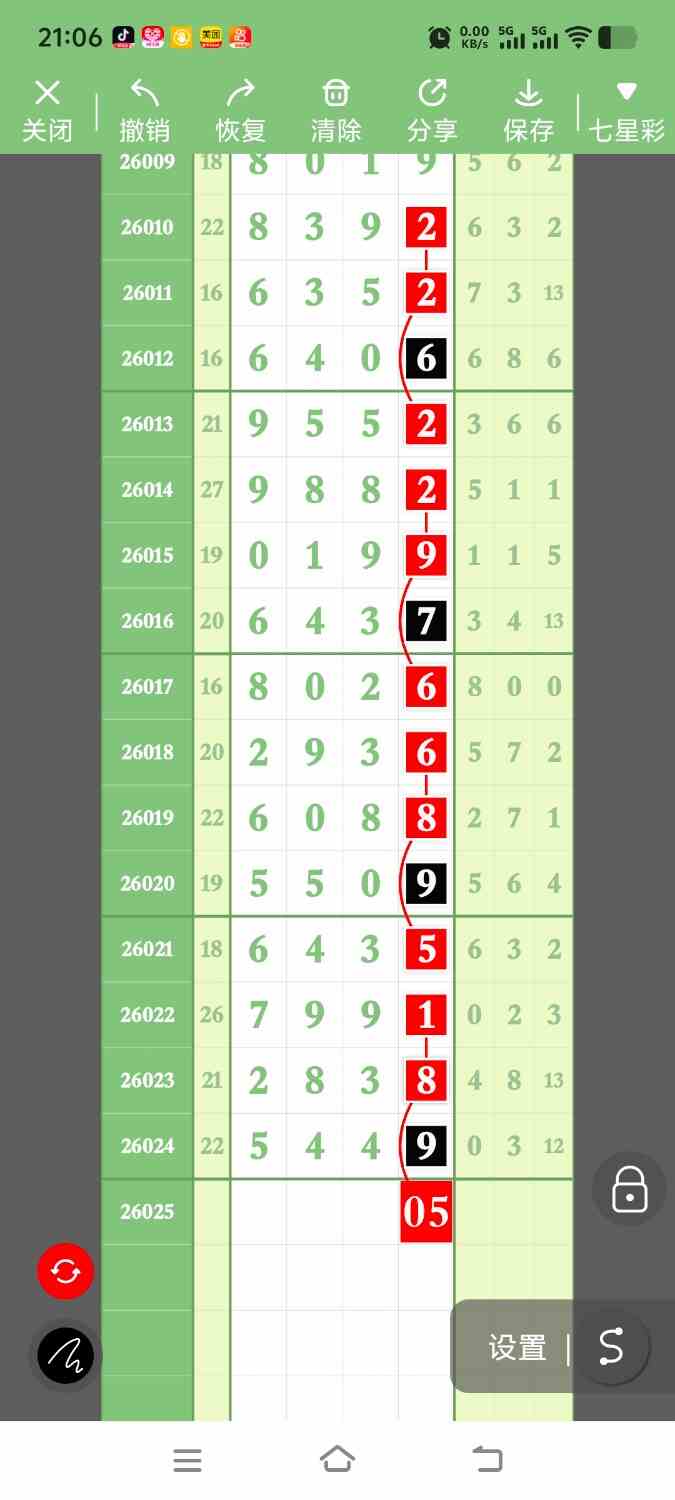Redo the action with 恢复
The image size is (675, 1500).
240,111
